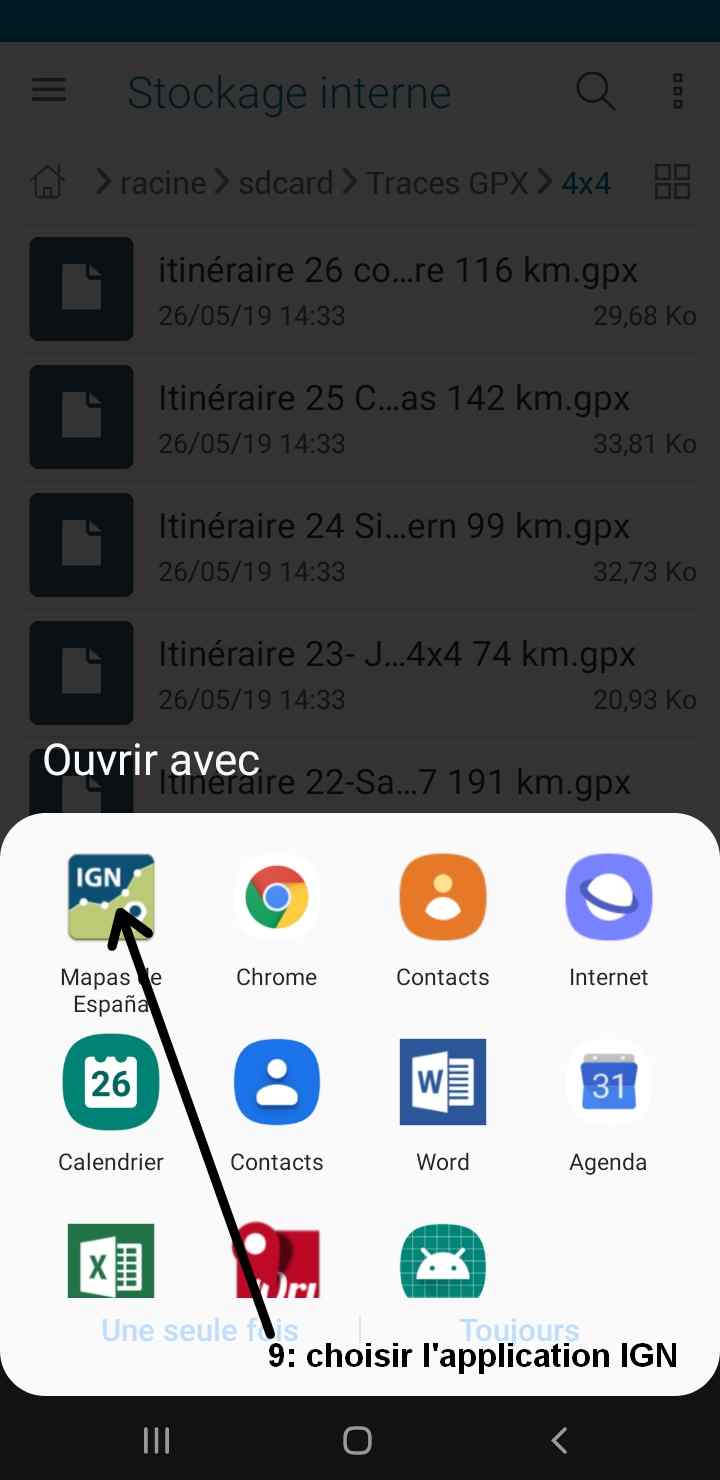Go back with the system back button
The width and height of the screenshot is (720, 1480).
(x=560, y=1440)
